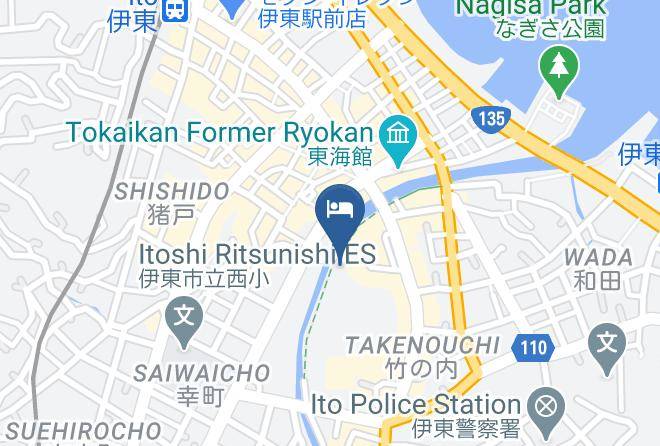Select the Itoshi Ritsunishi ES school pin
Viewport: 660px width, 446px height.
pyautogui.click(x=184, y=322)
